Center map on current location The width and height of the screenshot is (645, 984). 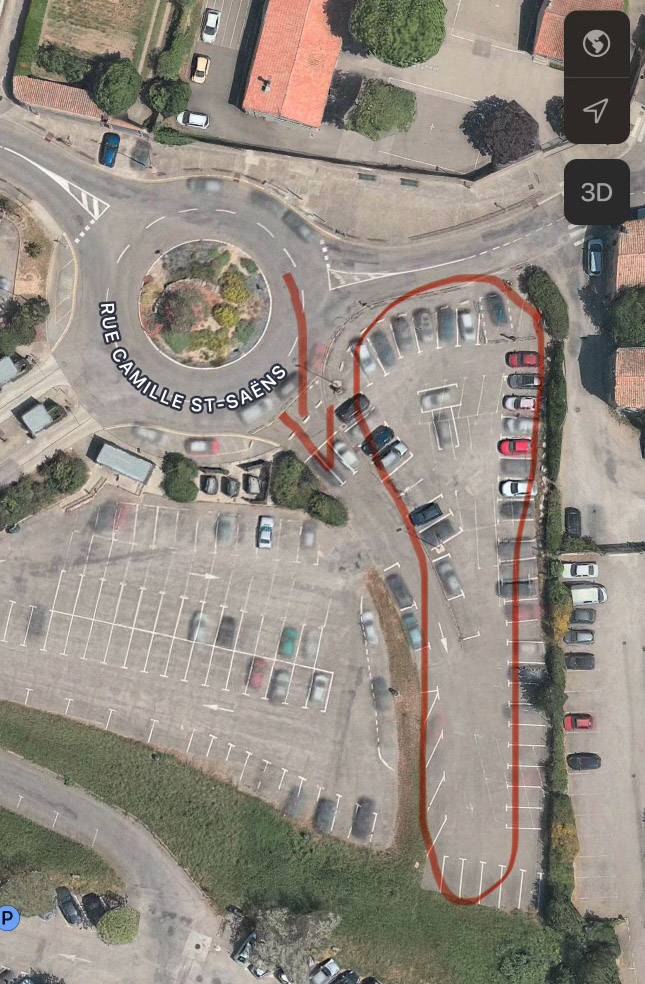click(597, 110)
